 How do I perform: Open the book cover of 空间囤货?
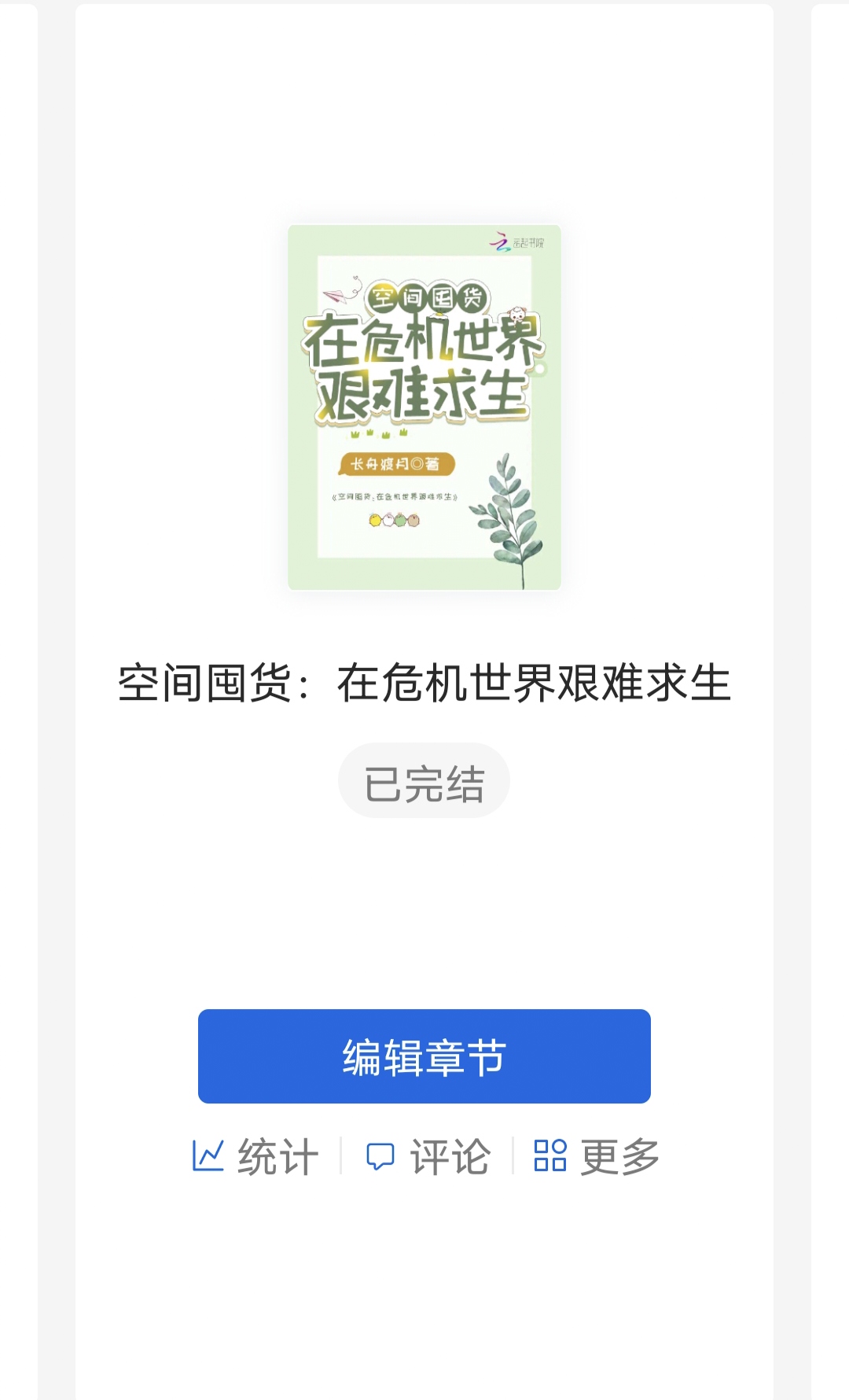click(x=424, y=407)
